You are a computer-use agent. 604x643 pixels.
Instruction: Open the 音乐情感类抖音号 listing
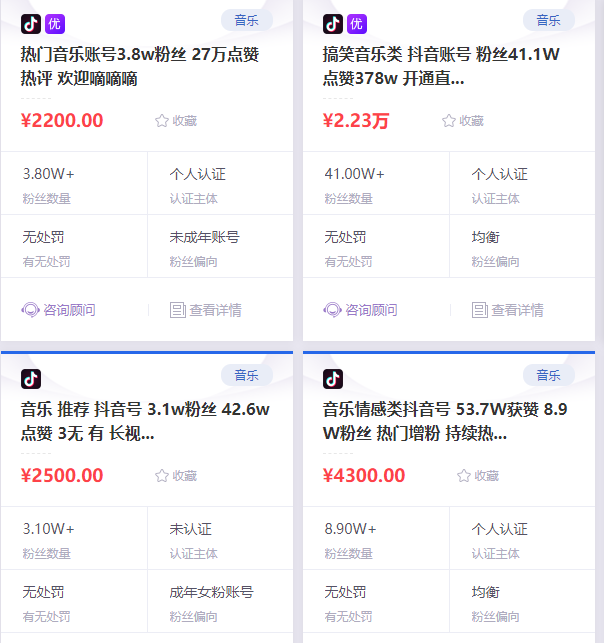coord(445,421)
